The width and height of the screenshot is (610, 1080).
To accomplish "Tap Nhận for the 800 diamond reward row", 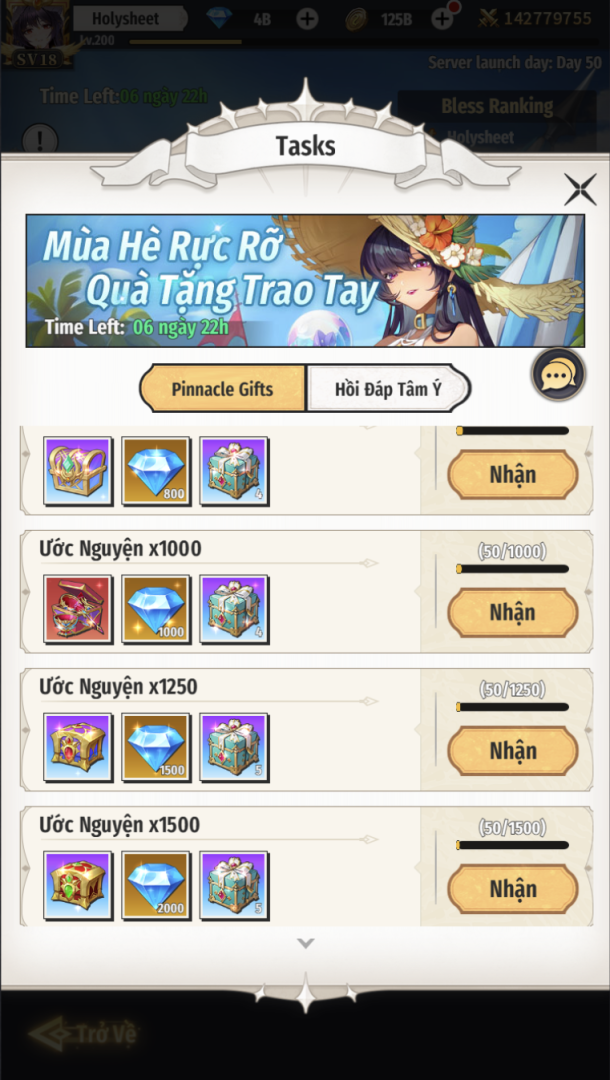I will [513, 475].
